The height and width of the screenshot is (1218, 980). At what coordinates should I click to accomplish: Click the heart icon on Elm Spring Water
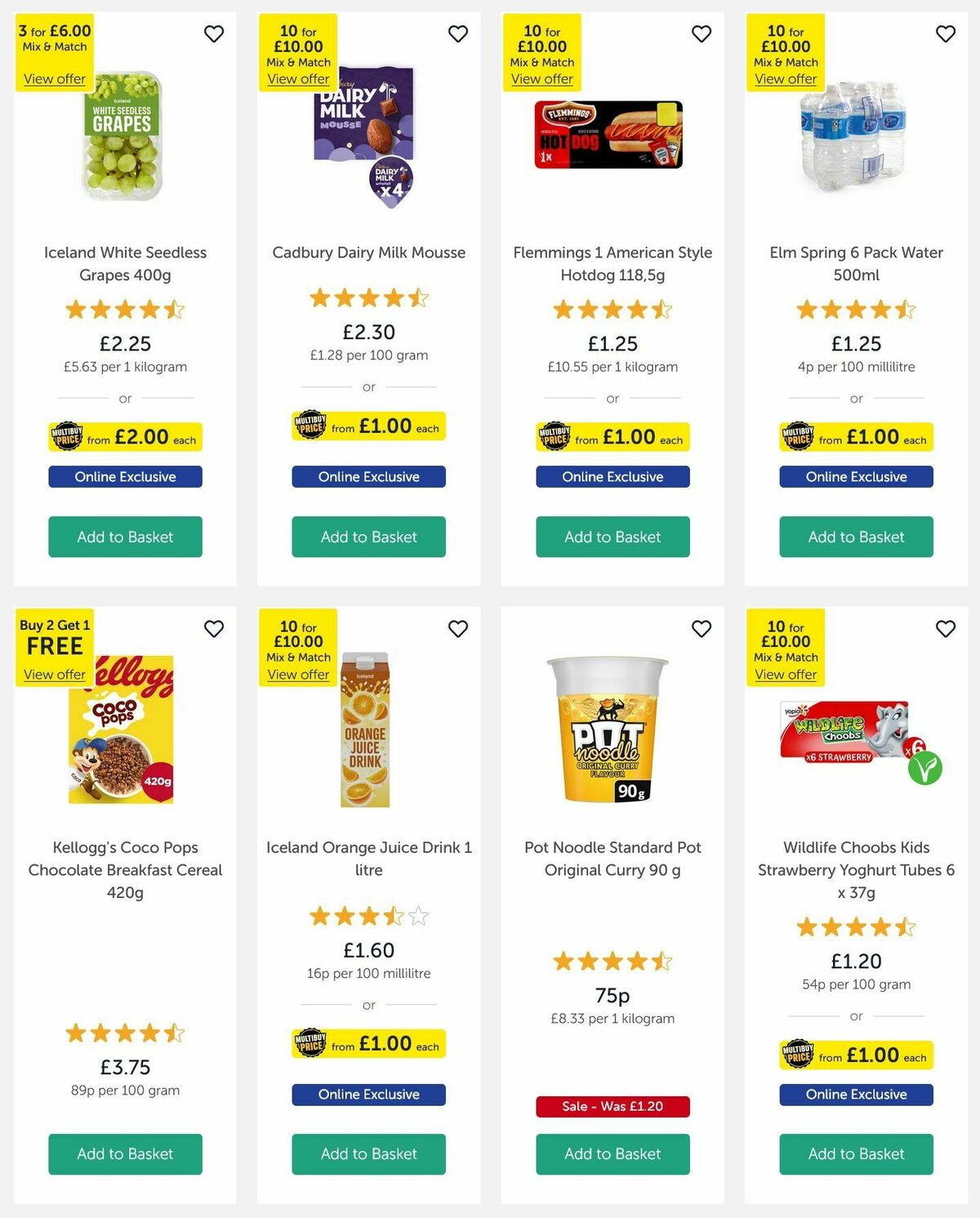(x=945, y=34)
